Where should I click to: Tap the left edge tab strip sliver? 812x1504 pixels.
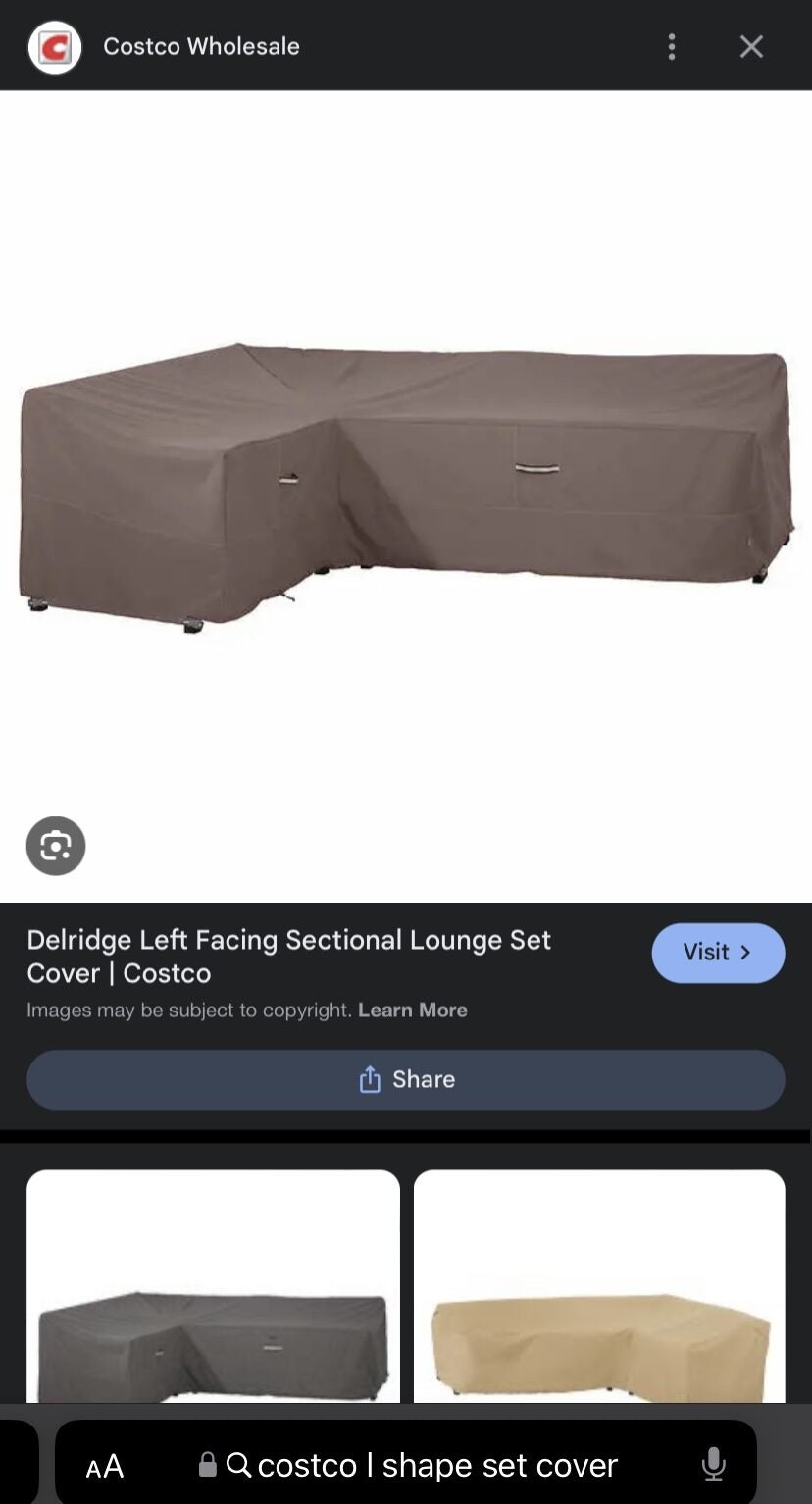pyautogui.click(x=18, y=1464)
